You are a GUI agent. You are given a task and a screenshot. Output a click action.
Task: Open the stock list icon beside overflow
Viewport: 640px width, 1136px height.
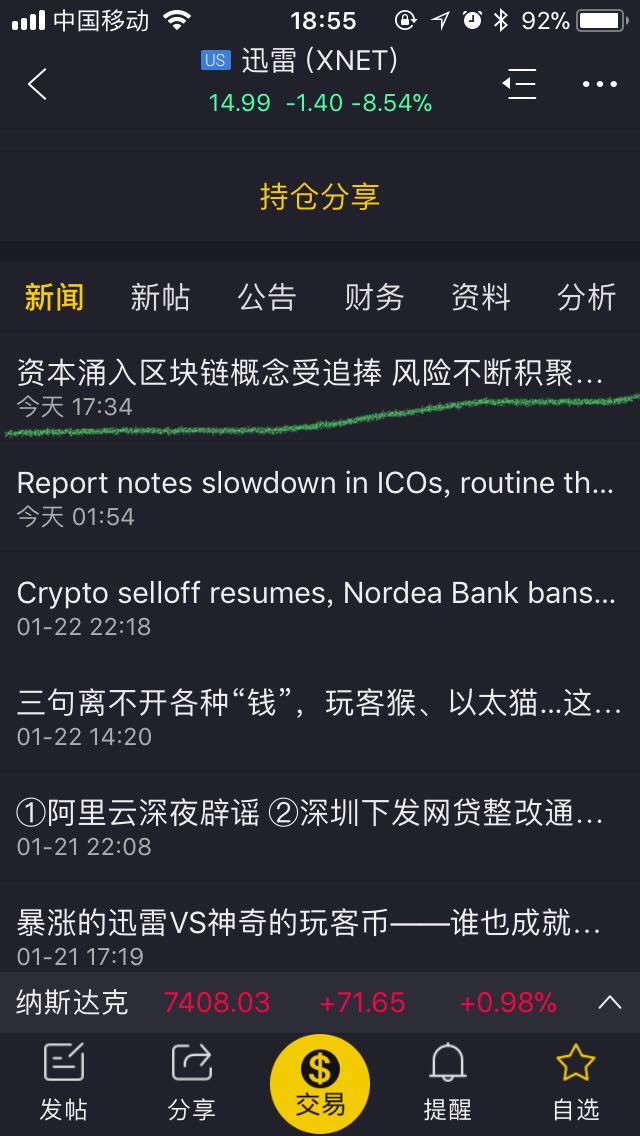coord(520,84)
